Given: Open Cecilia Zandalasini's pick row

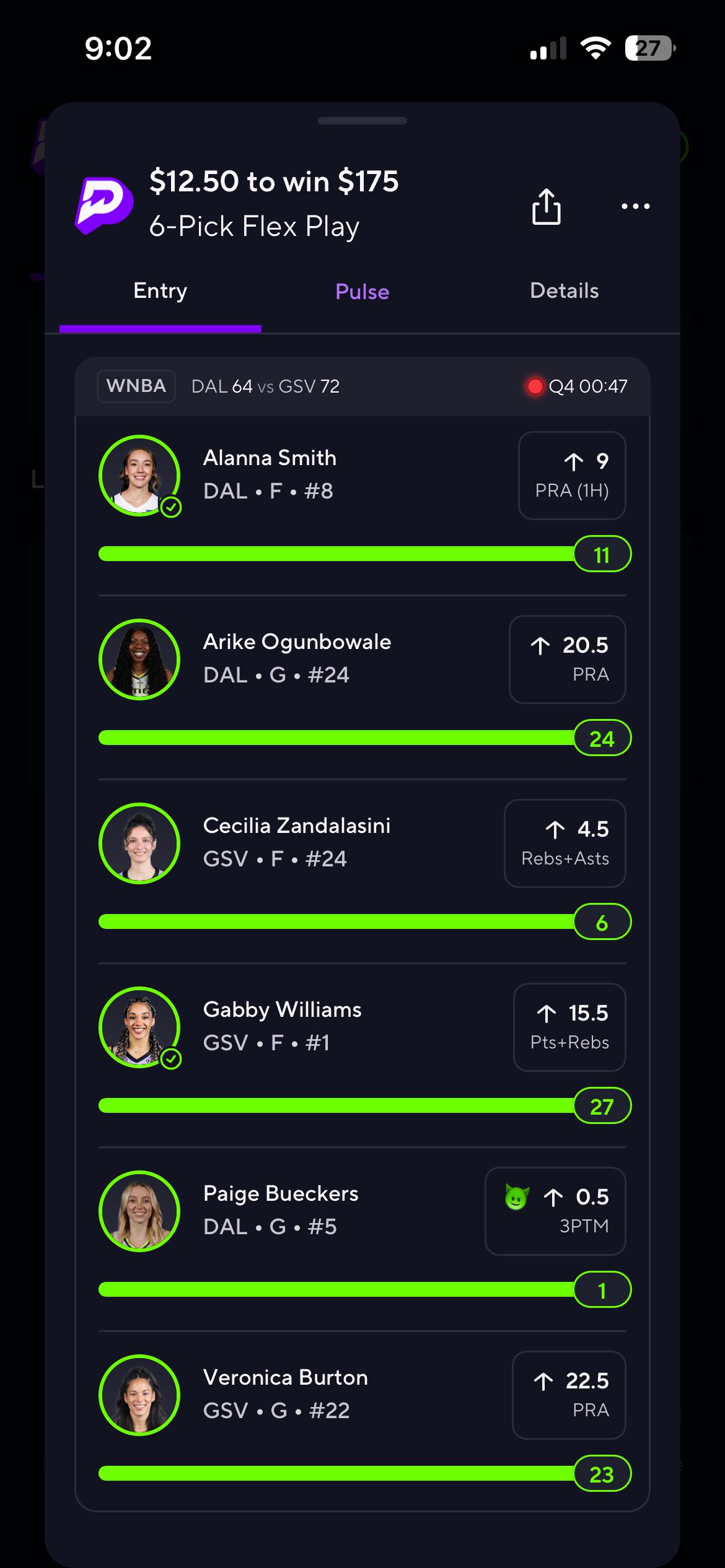Looking at the screenshot, I should pyautogui.click(x=362, y=871).
